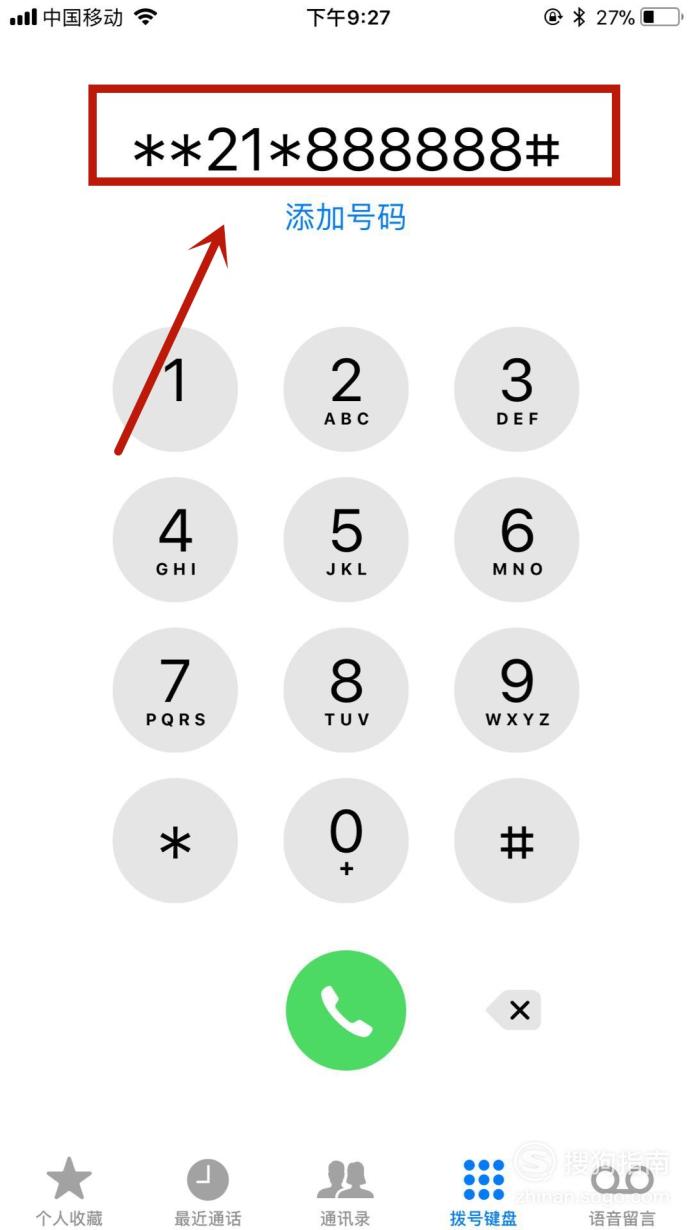The image size is (692, 1230).
Task: Enter digit 0 on keypad
Action: tap(346, 841)
